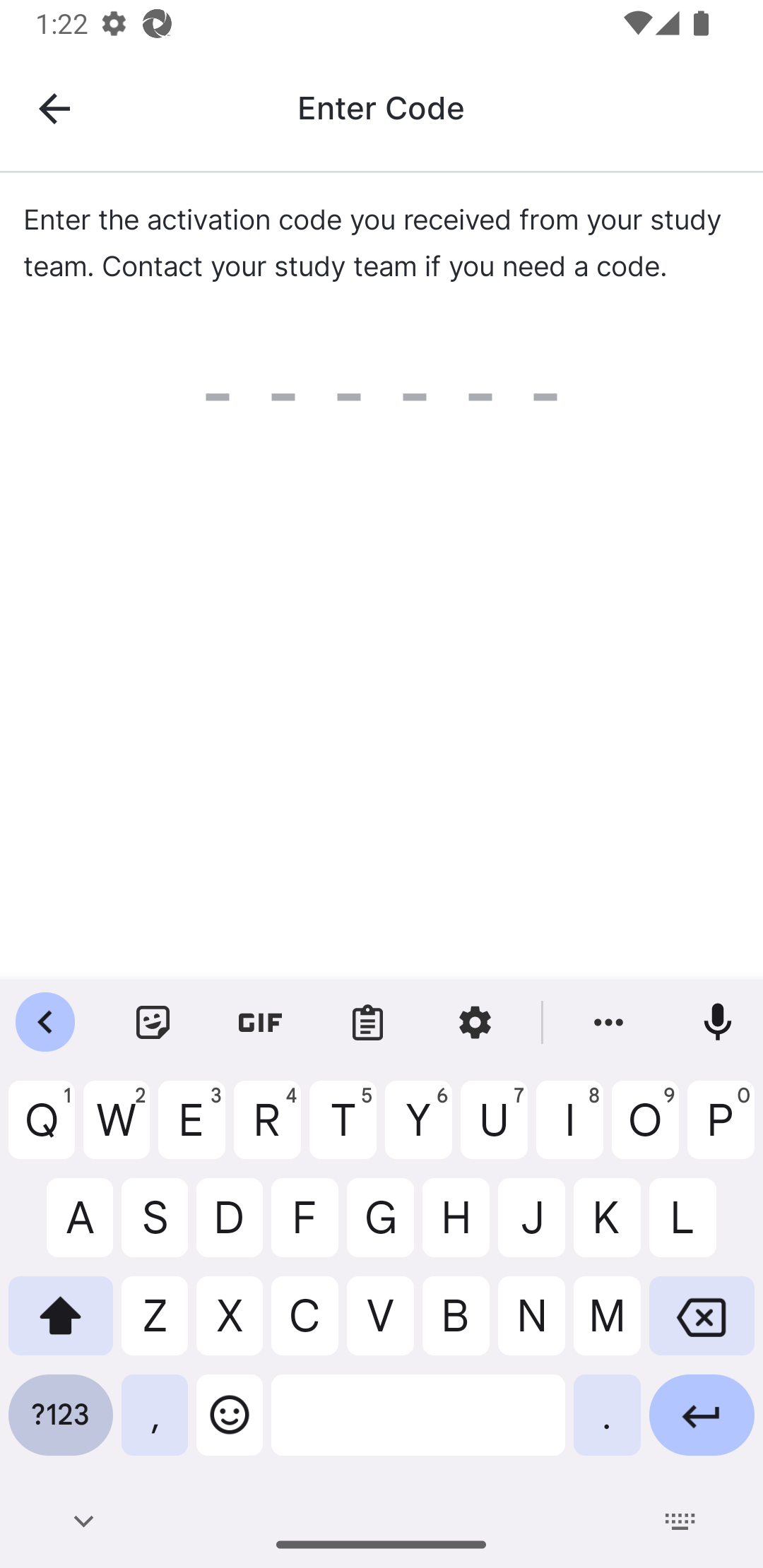Image resolution: width=763 pixels, height=1568 pixels.
Task: Open the GIF picker on keyboard
Action: (x=260, y=1022)
